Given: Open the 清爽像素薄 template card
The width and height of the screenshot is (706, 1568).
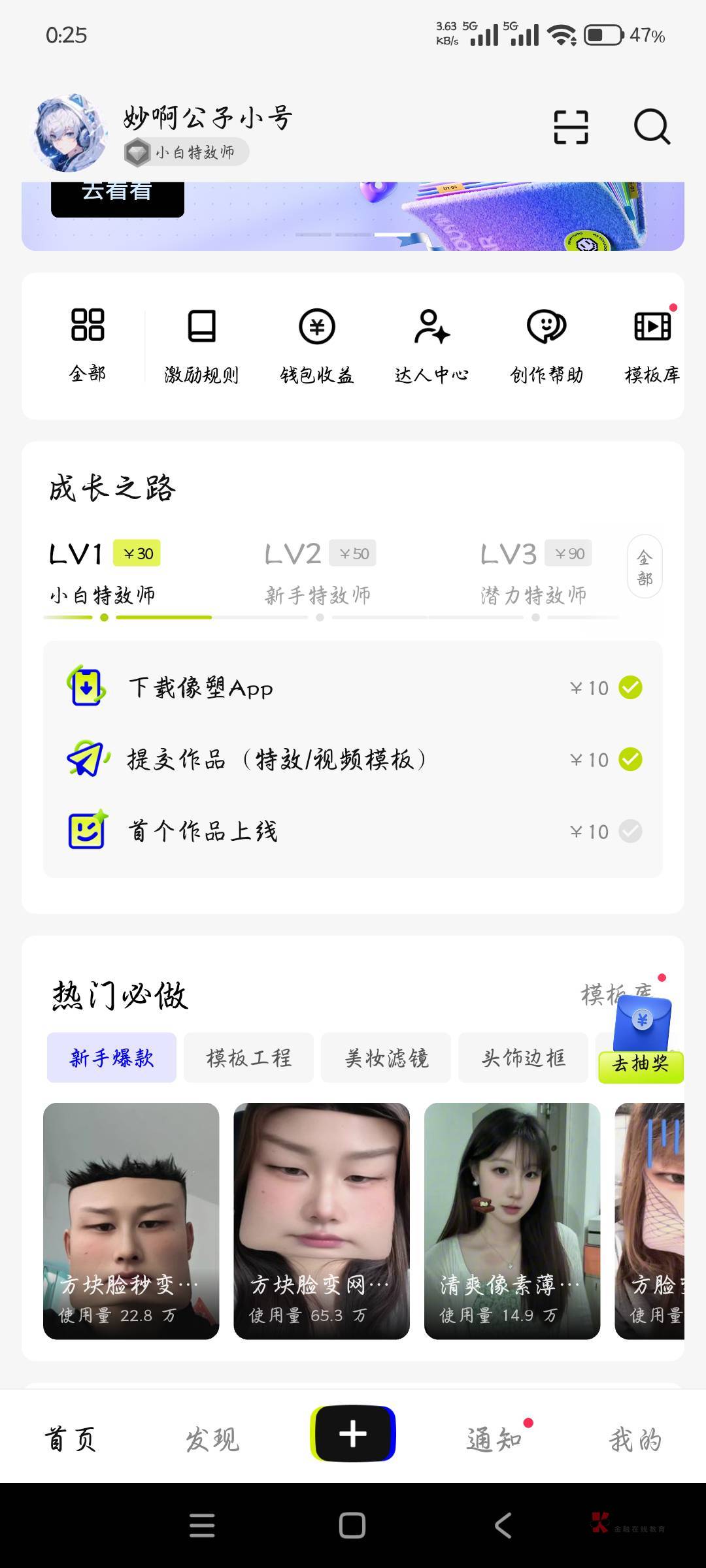Looking at the screenshot, I should 512,1220.
